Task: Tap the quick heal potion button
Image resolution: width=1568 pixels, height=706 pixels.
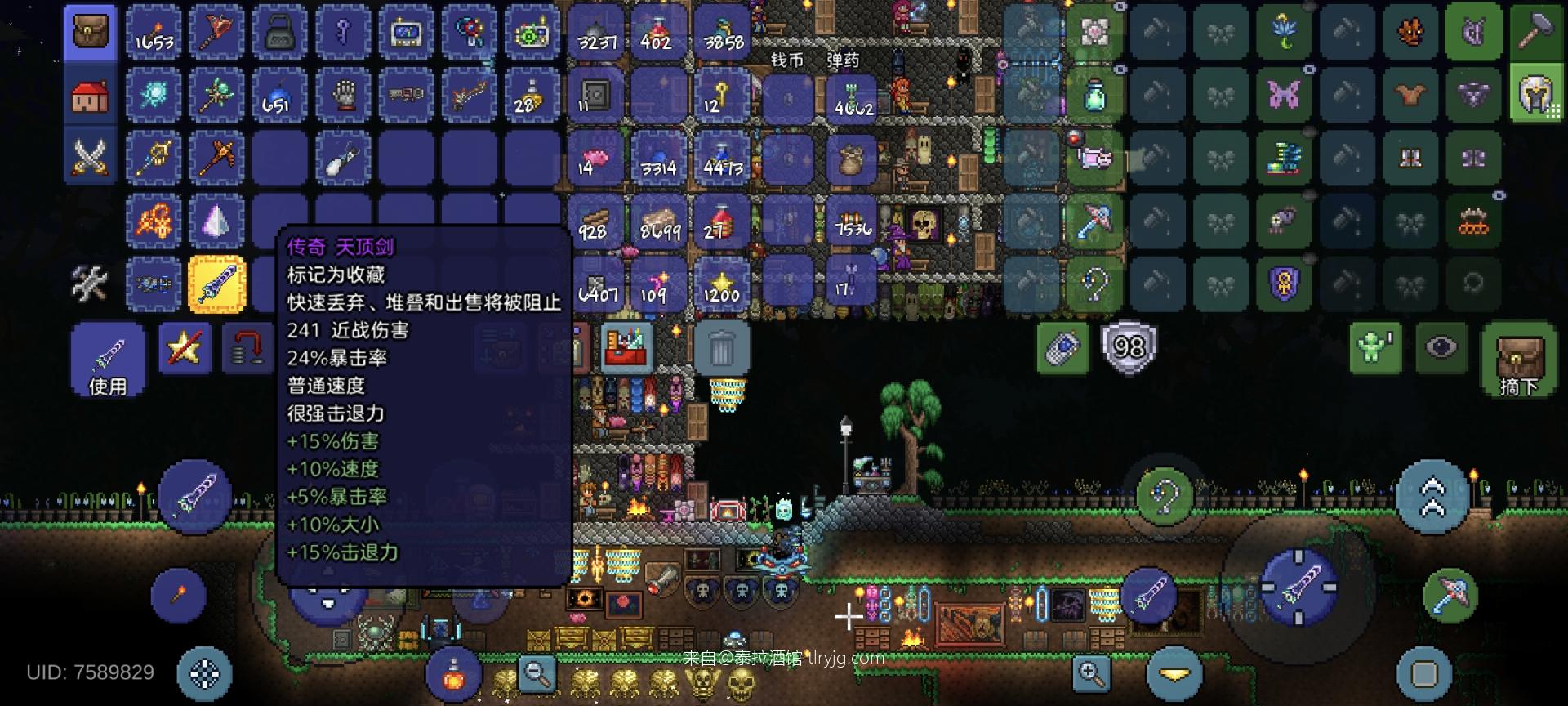Action: tap(453, 676)
